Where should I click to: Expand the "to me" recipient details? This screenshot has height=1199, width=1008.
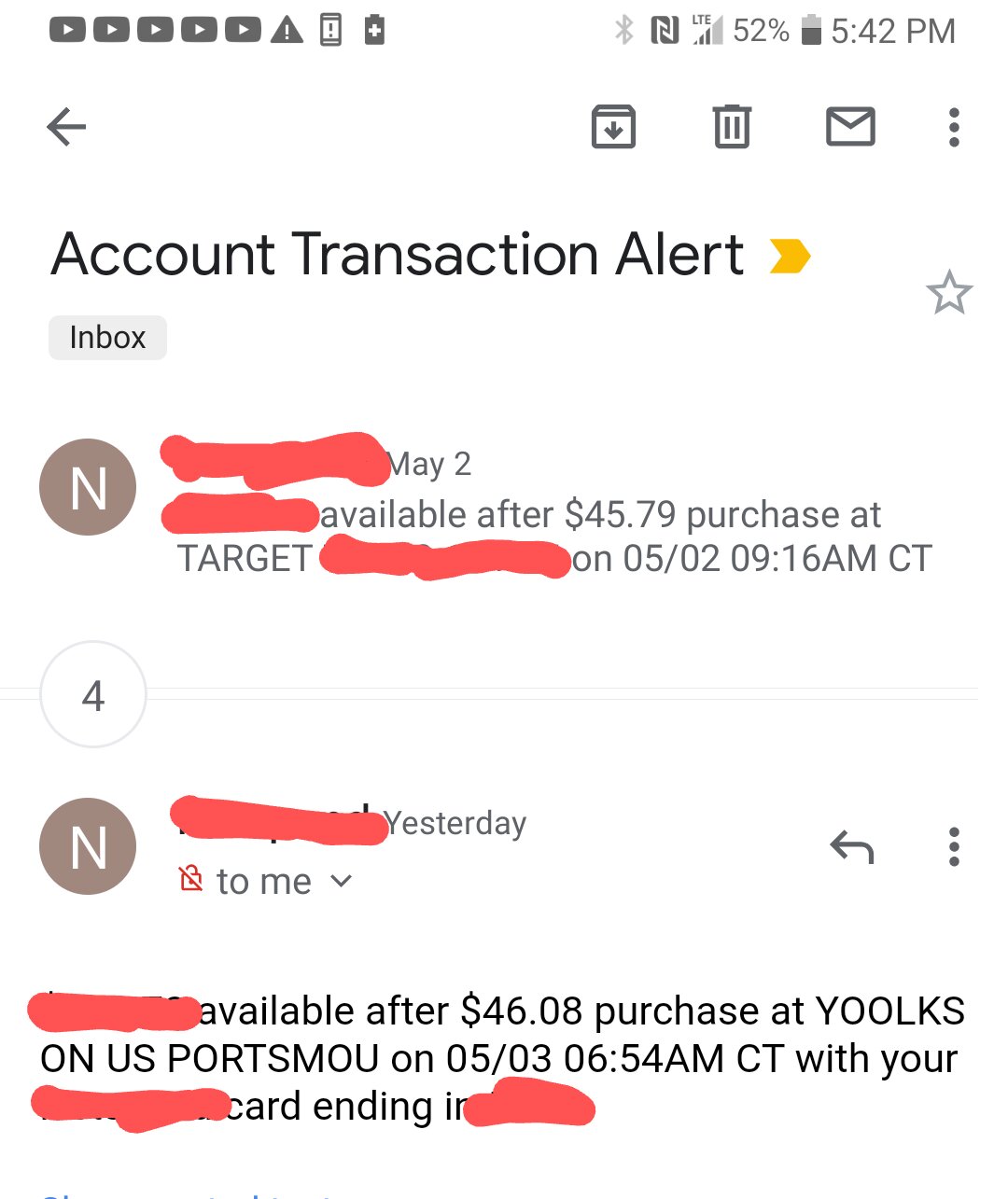coord(342,881)
